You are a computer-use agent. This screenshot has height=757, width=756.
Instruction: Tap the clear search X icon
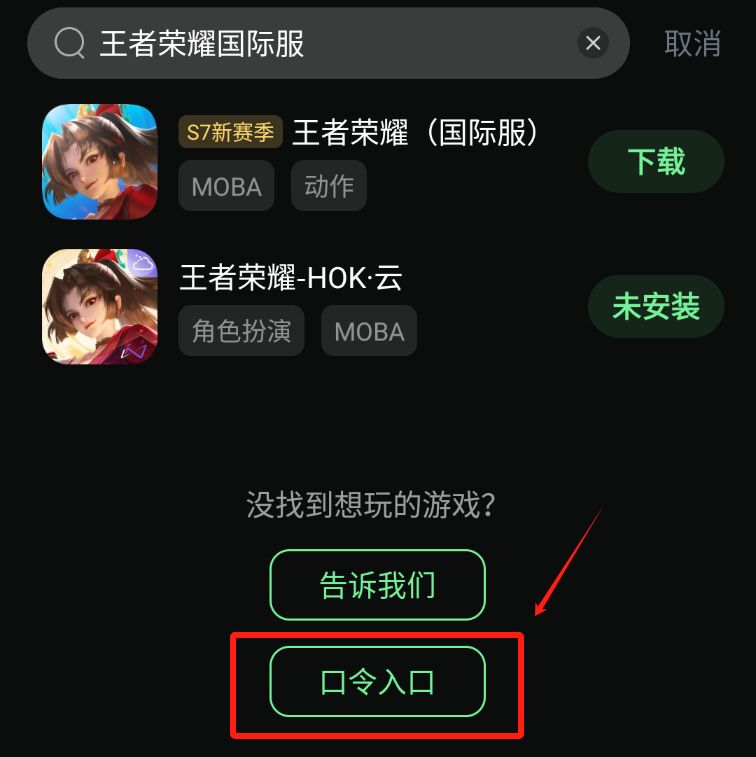tap(593, 42)
